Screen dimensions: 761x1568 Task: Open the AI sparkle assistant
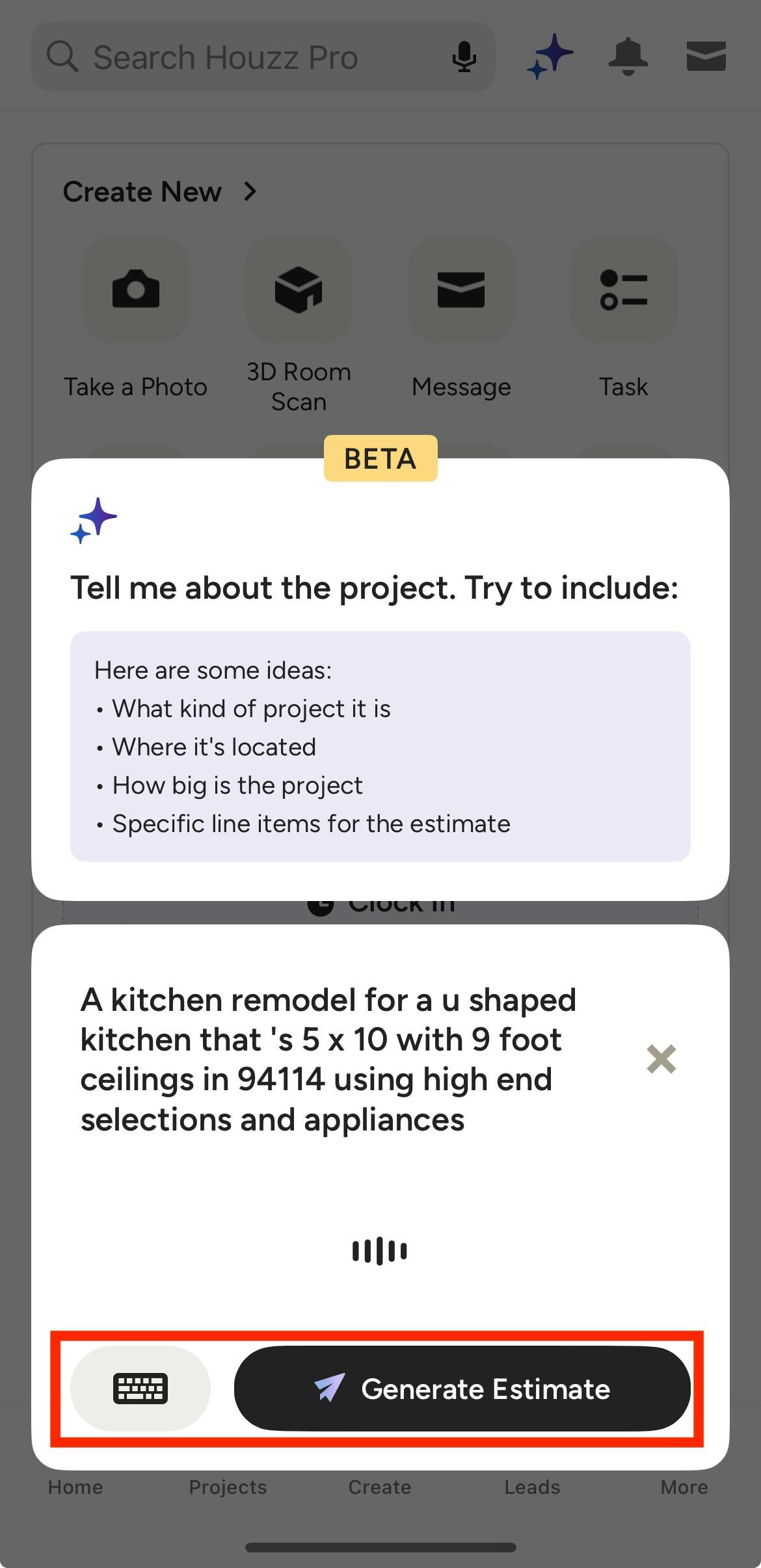point(550,57)
